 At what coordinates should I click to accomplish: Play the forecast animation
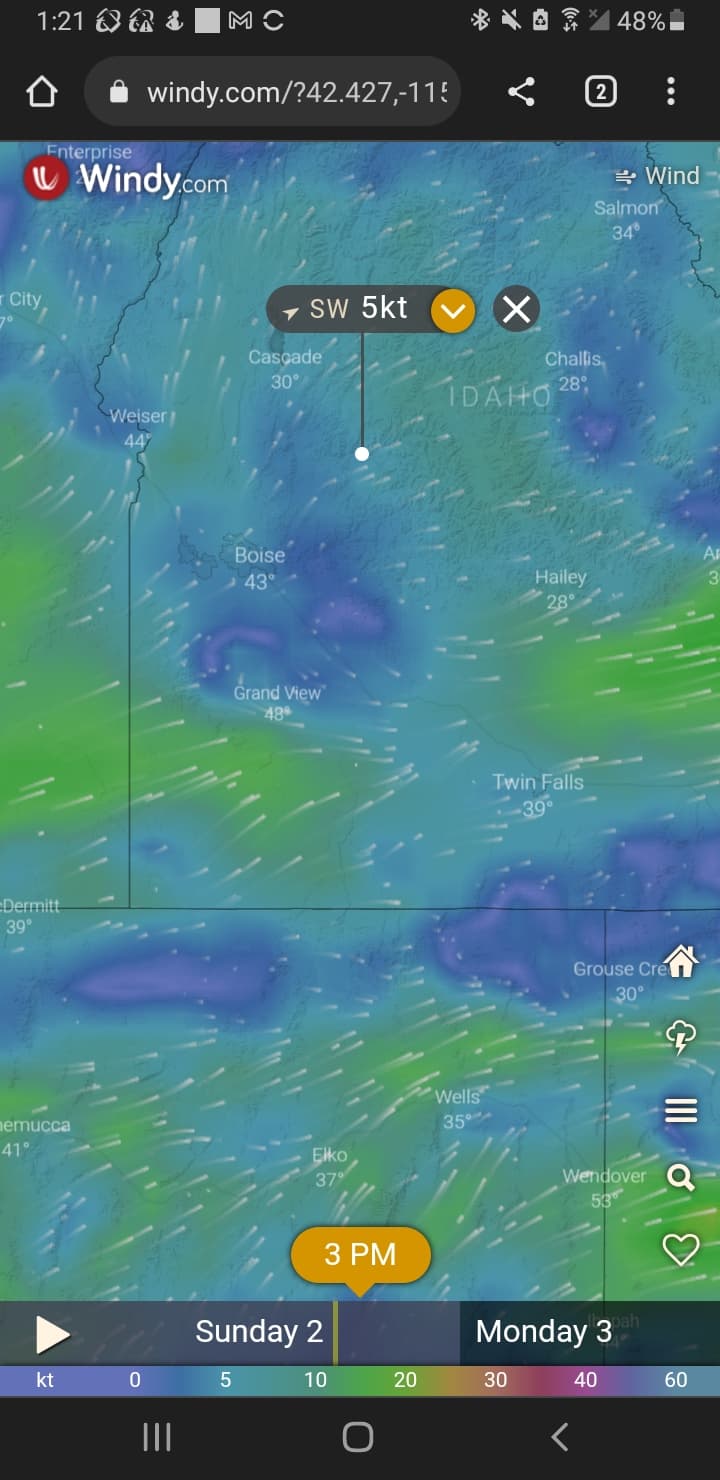click(x=52, y=1333)
